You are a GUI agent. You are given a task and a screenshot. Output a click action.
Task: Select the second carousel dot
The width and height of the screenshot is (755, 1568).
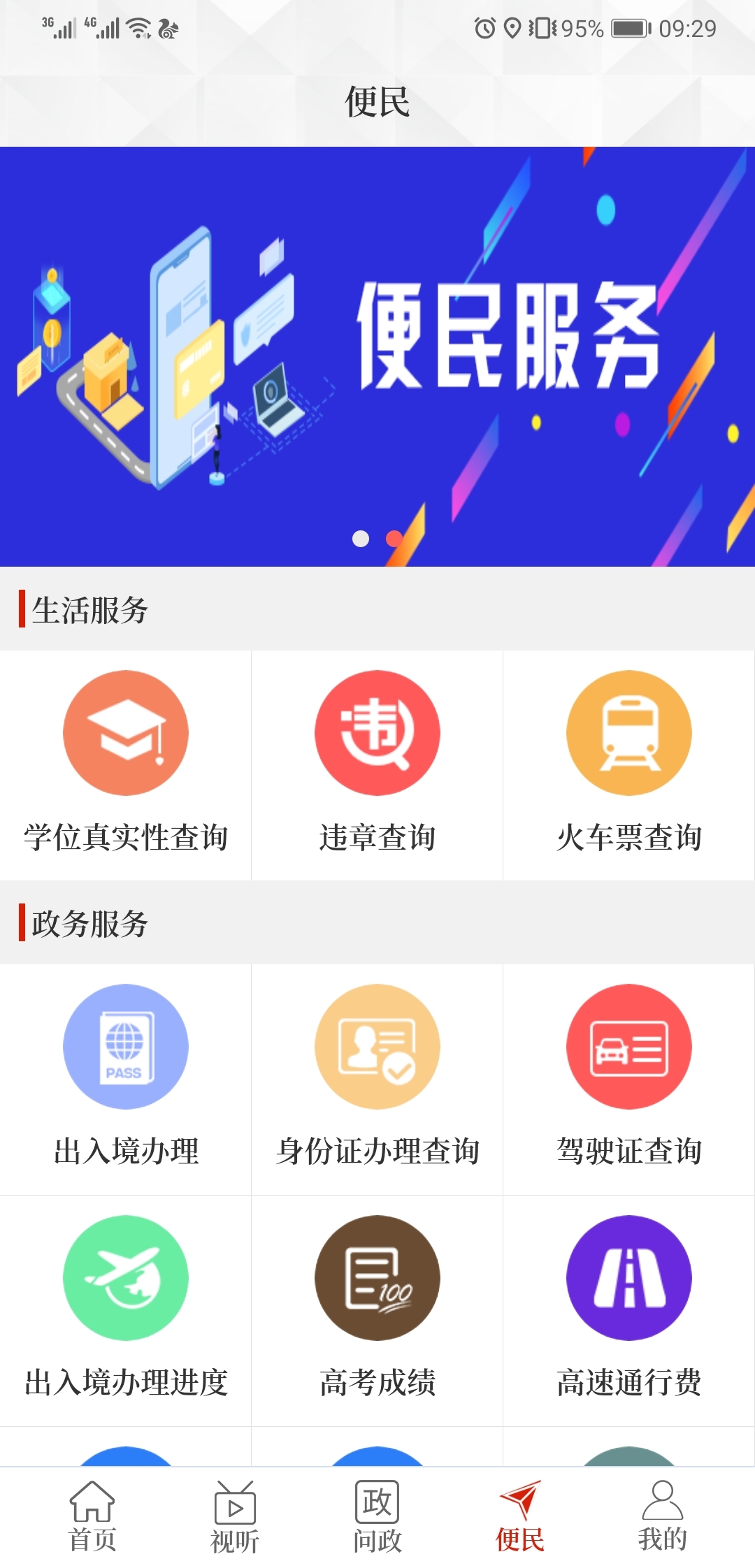click(x=394, y=539)
